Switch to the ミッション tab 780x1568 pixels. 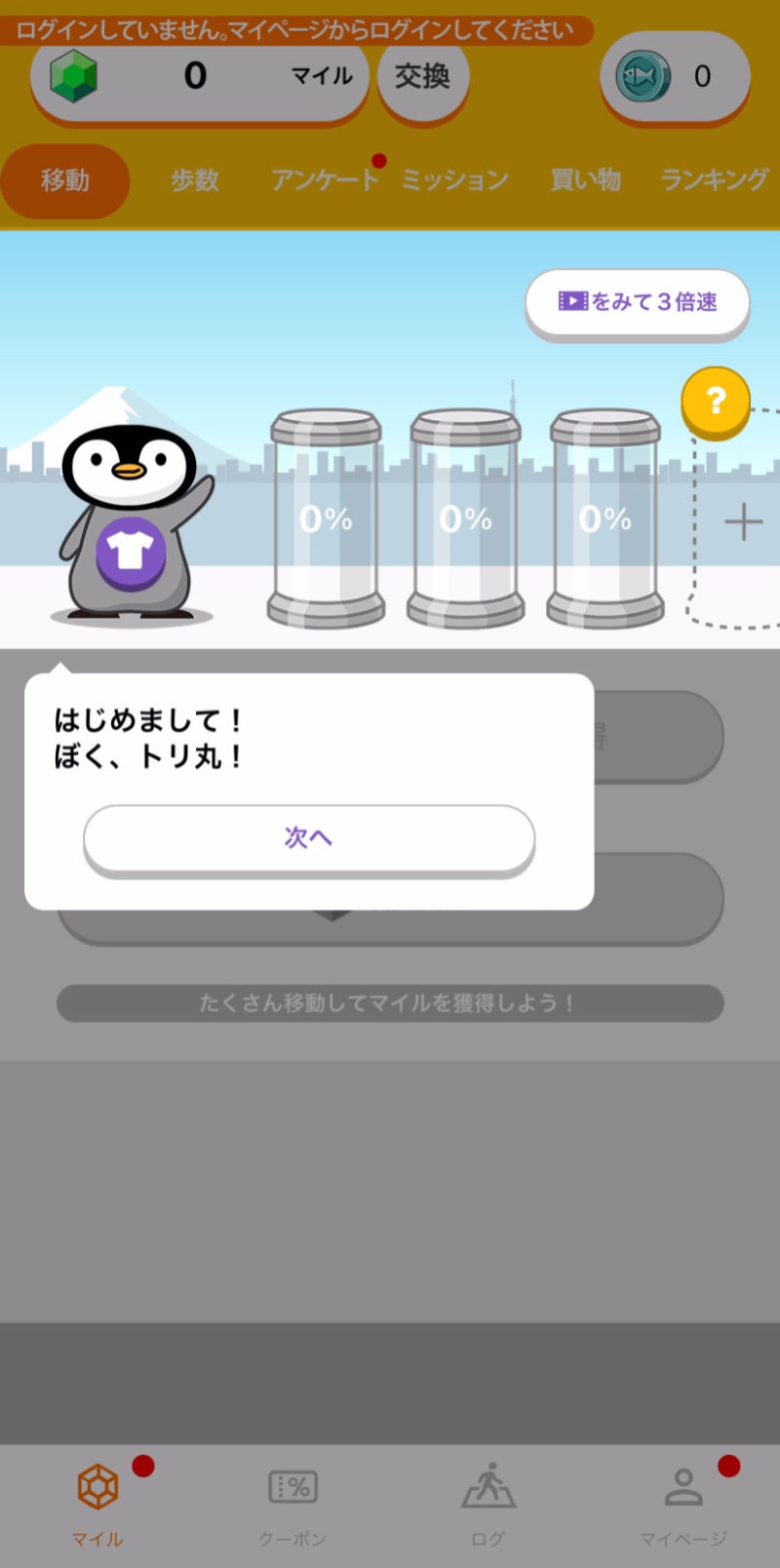click(454, 180)
